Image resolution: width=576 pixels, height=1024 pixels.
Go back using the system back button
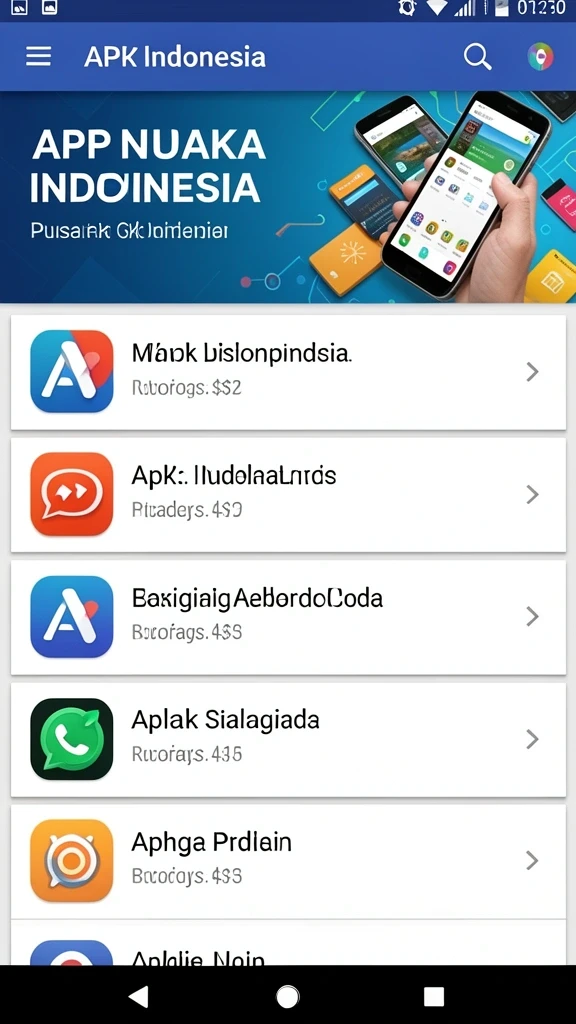tap(138, 997)
